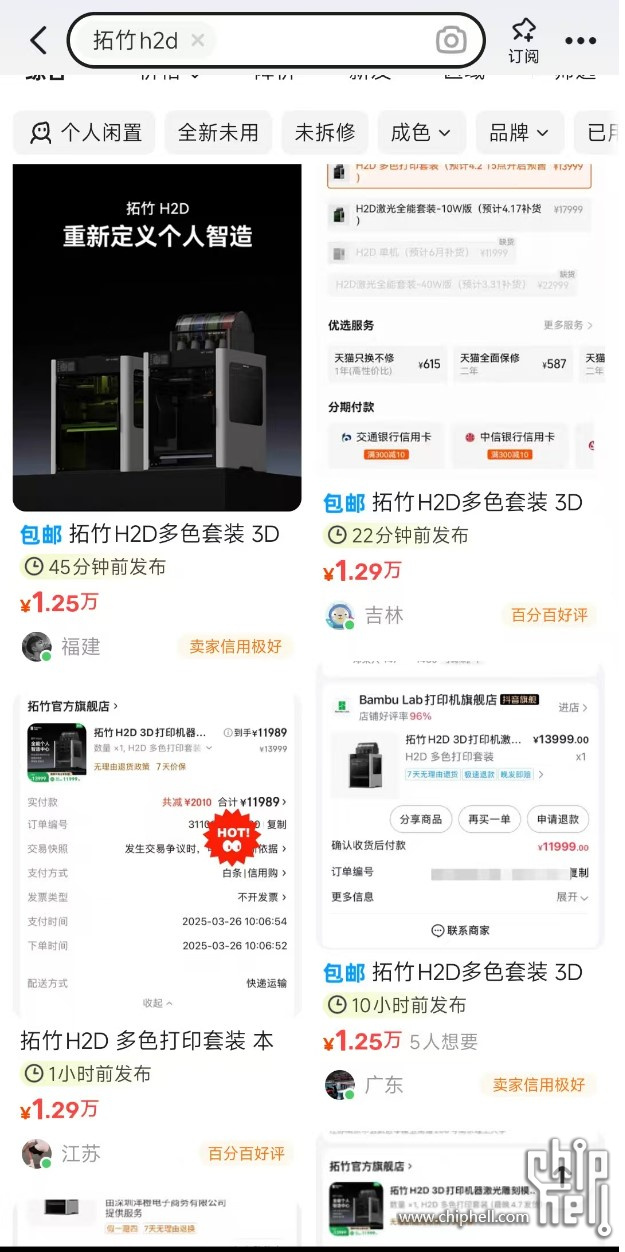Expand the 品牌 dropdown
This screenshot has height=1252, width=625.
[520, 132]
